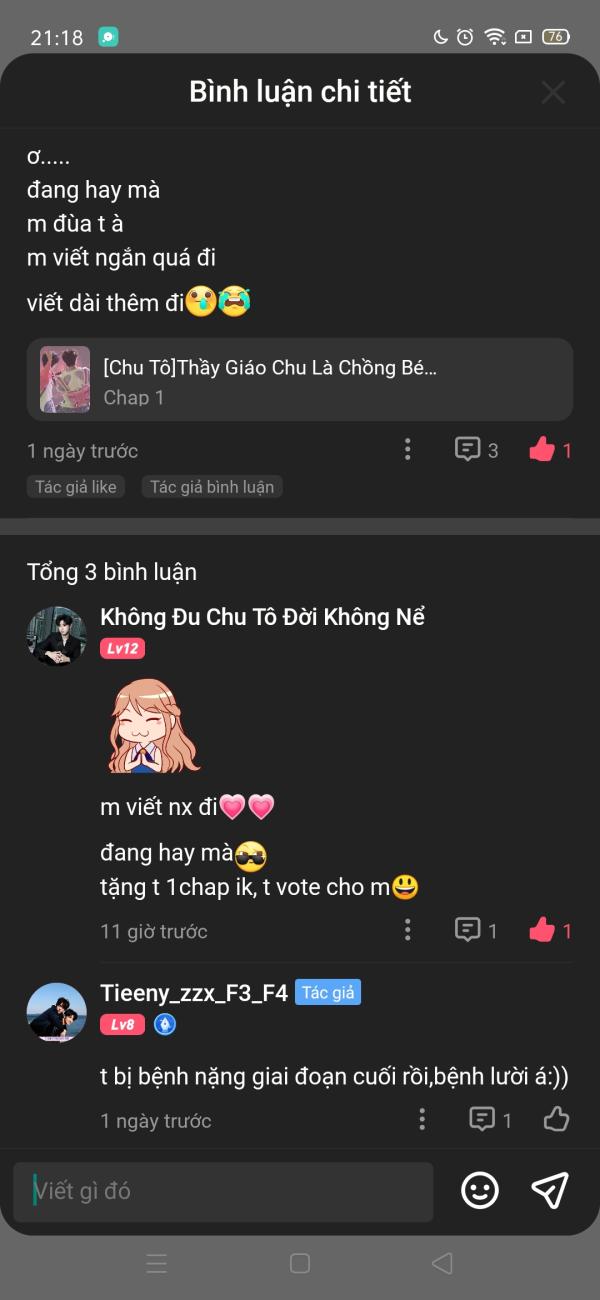This screenshot has height=1300, width=600.
Task: Toggle like on the 11 giờ trước comment
Action: (542, 930)
